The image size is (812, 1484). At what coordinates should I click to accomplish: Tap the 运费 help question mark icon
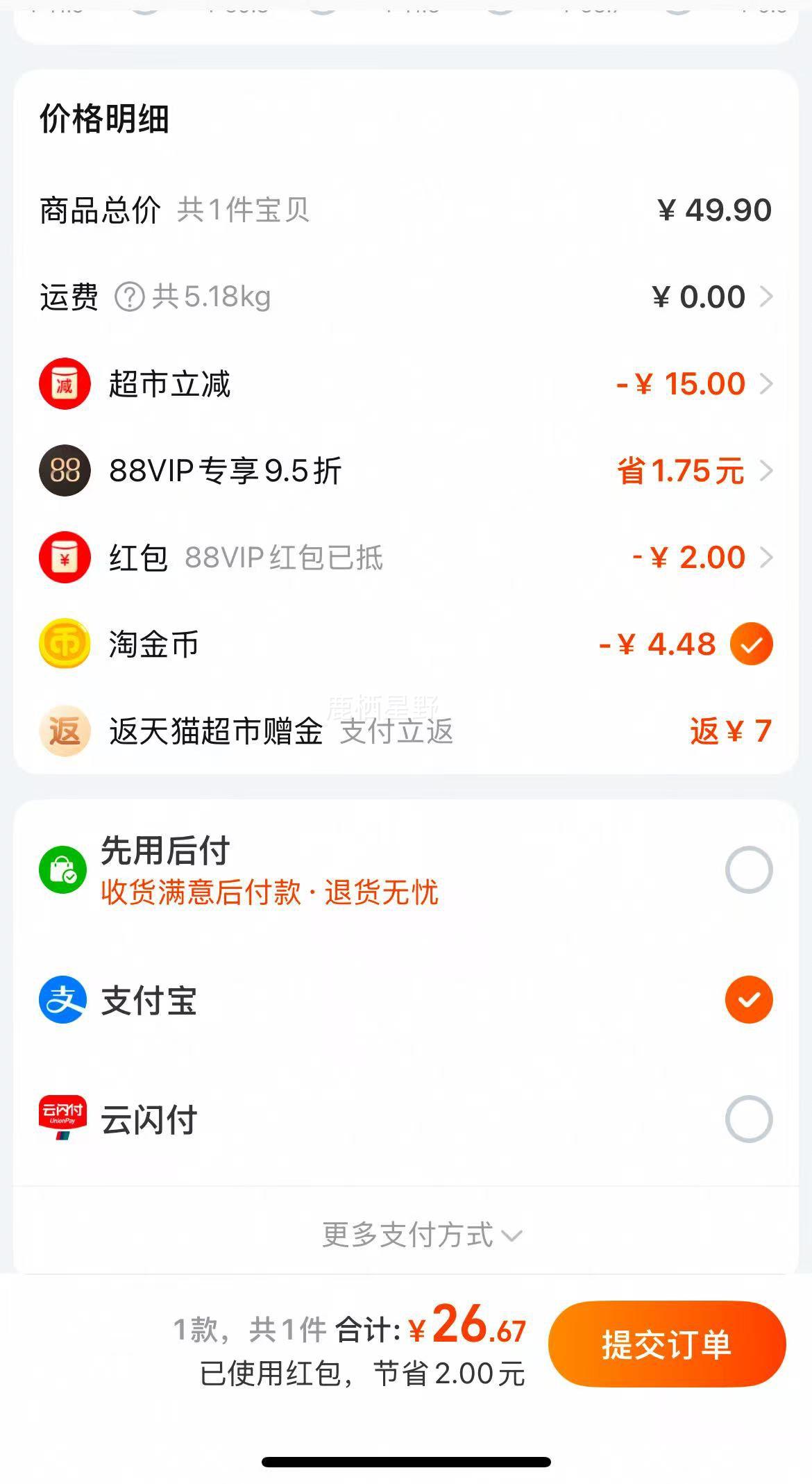tap(129, 297)
